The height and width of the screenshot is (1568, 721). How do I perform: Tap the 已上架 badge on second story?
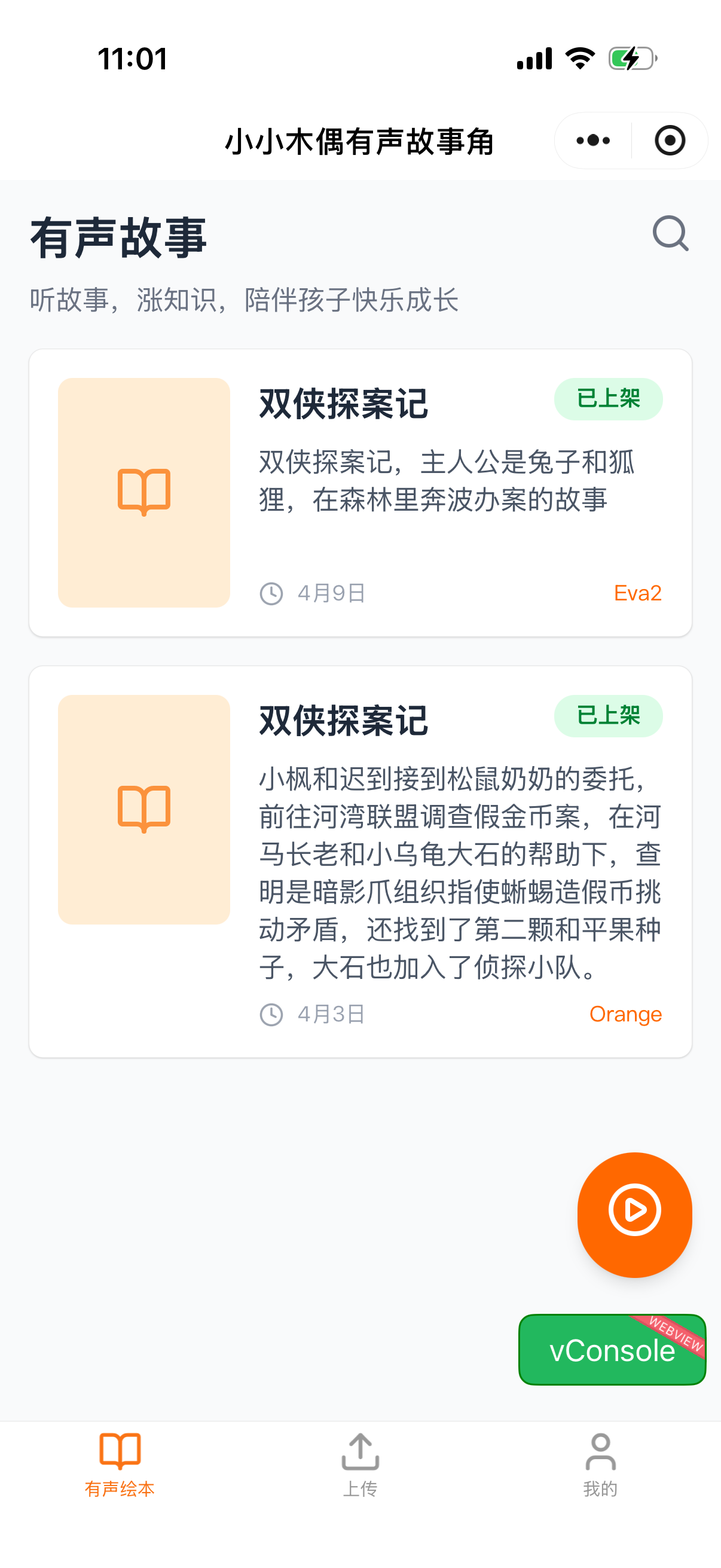(608, 716)
